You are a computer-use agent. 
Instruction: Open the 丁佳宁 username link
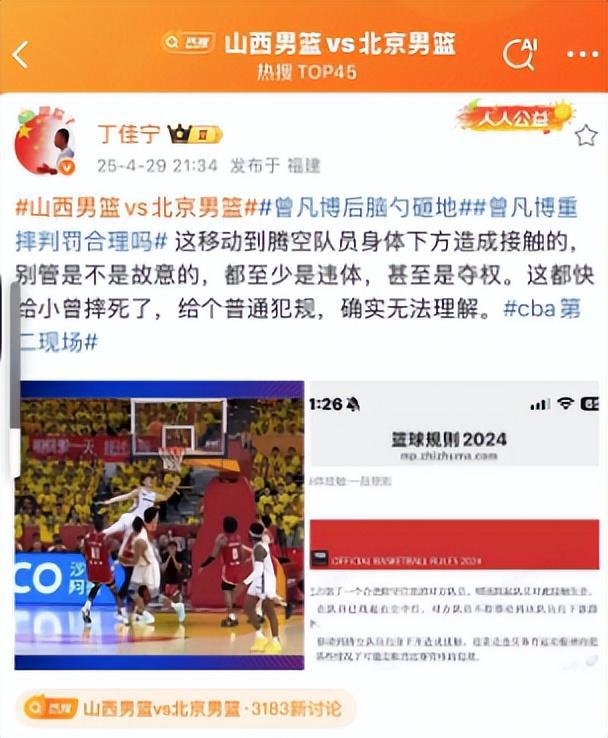(127, 134)
